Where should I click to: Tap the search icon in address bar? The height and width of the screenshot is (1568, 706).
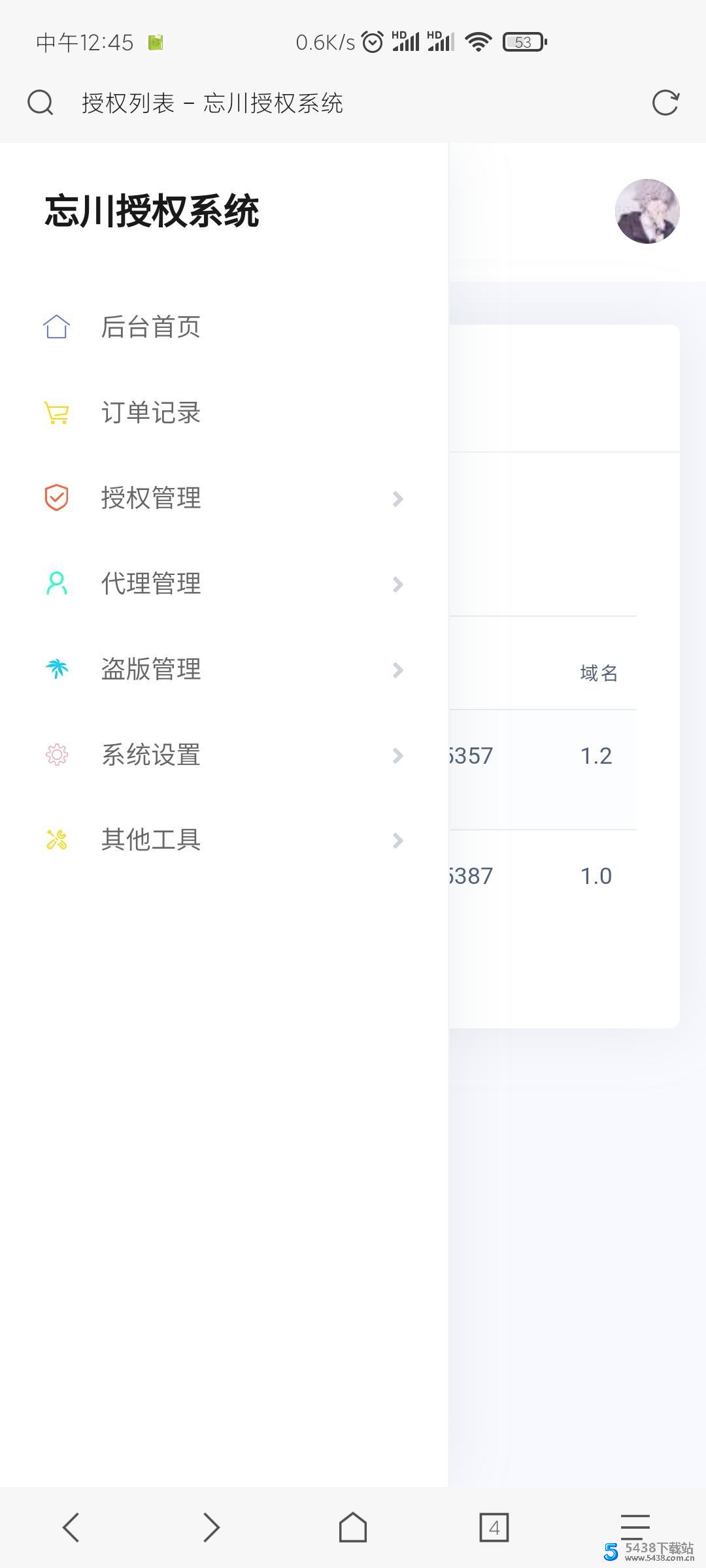[40, 103]
